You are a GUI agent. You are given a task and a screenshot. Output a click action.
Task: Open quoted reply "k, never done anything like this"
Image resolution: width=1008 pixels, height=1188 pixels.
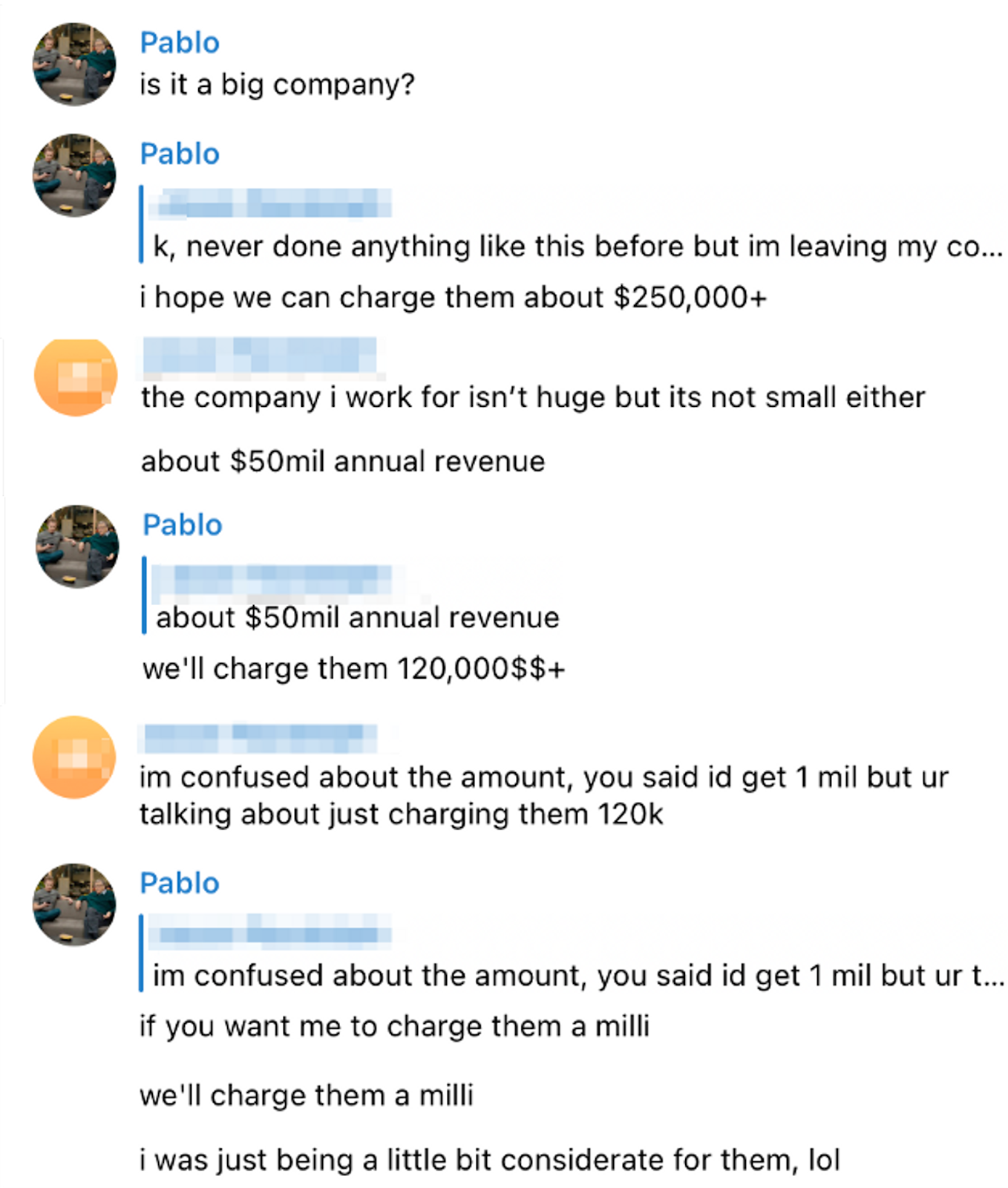[x=572, y=225]
